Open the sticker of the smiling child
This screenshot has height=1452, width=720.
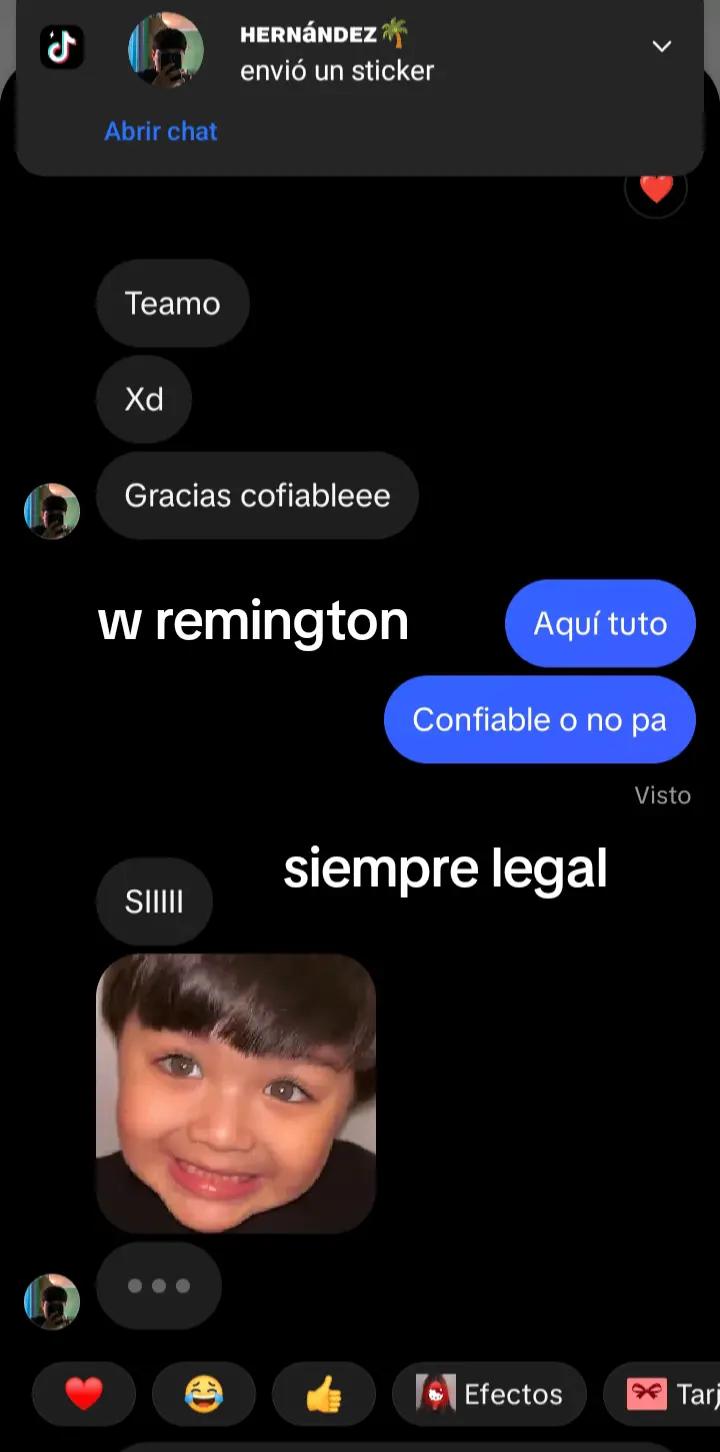236,1093
